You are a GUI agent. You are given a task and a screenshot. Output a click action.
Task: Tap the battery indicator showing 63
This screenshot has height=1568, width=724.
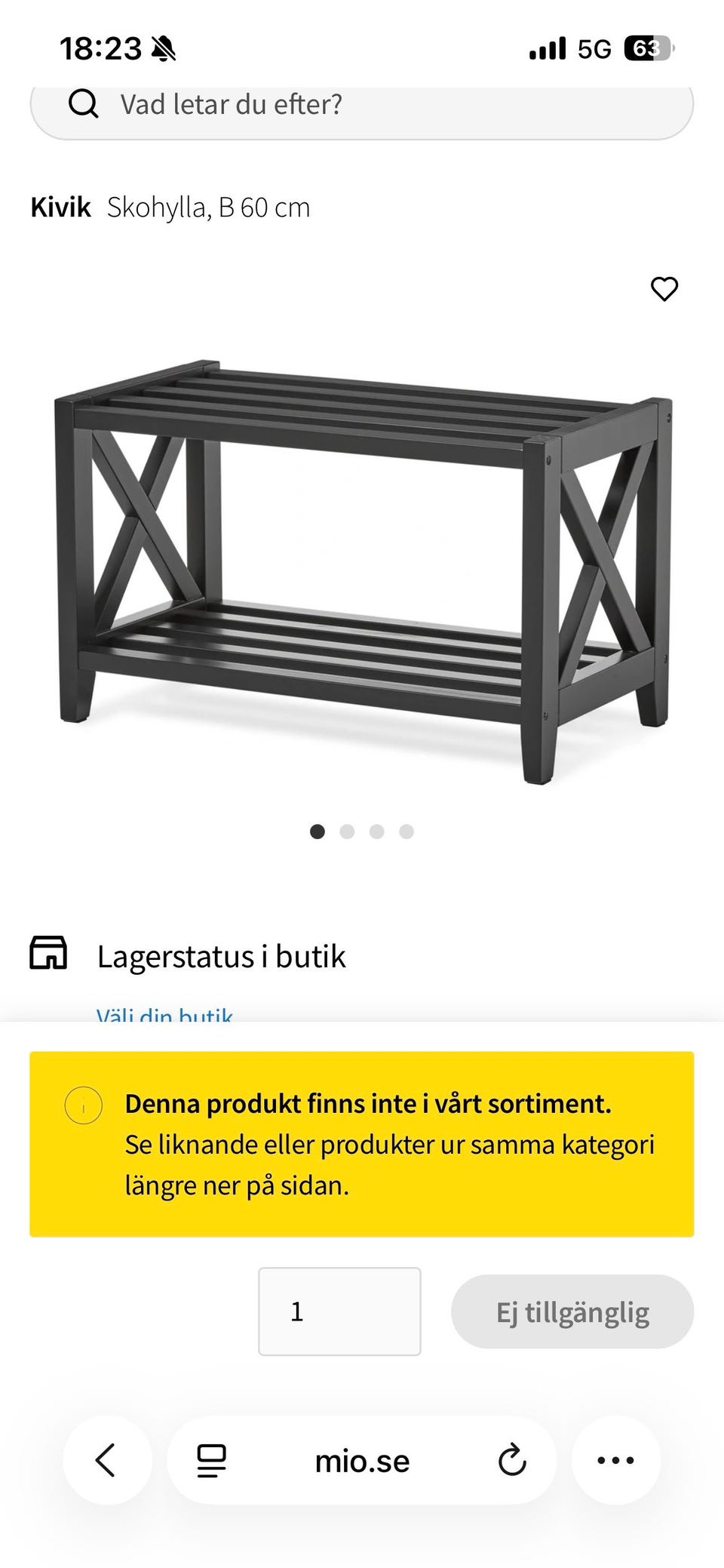(x=650, y=48)
